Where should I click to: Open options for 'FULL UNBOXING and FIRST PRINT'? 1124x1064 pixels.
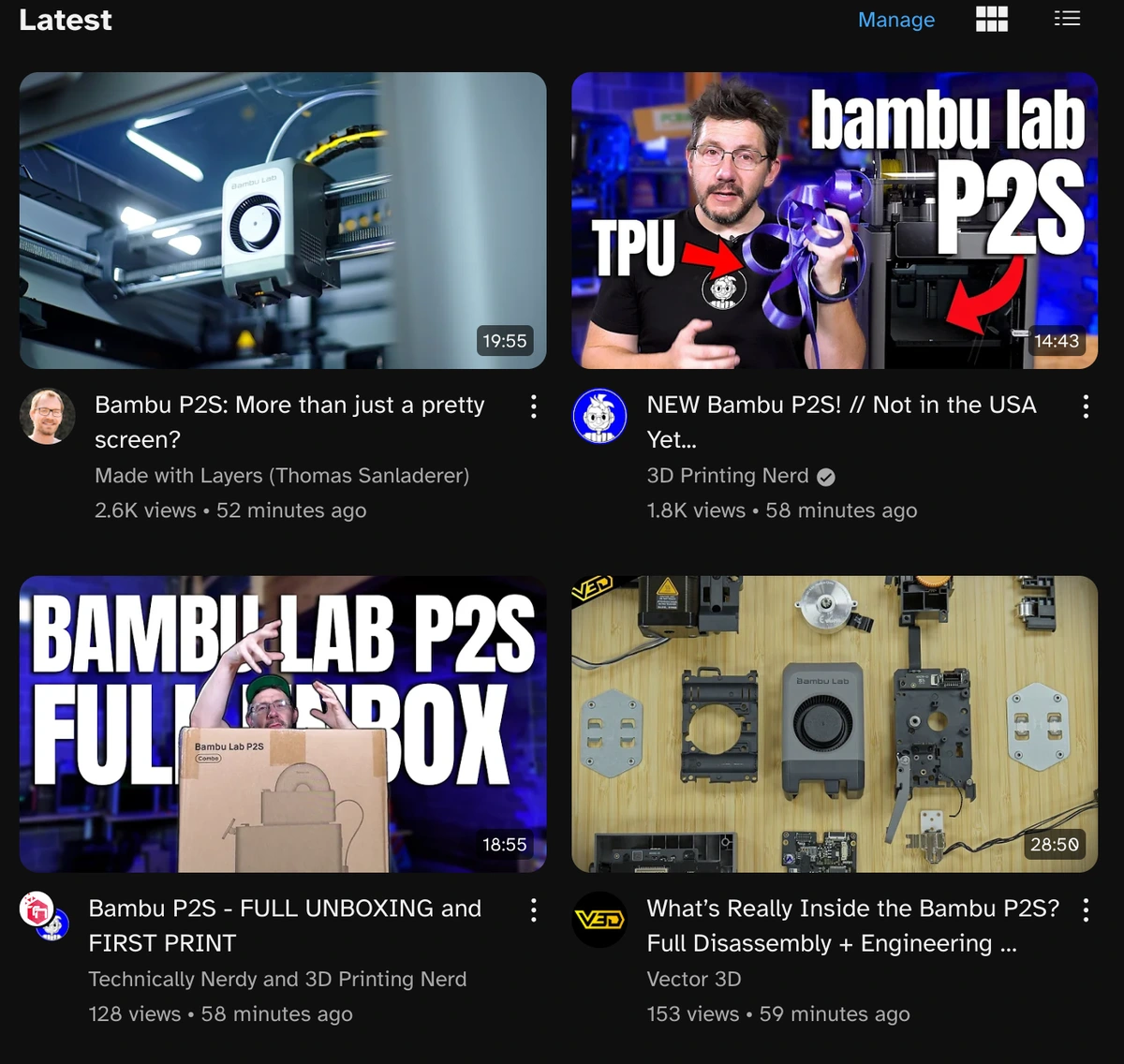point(533,909)
